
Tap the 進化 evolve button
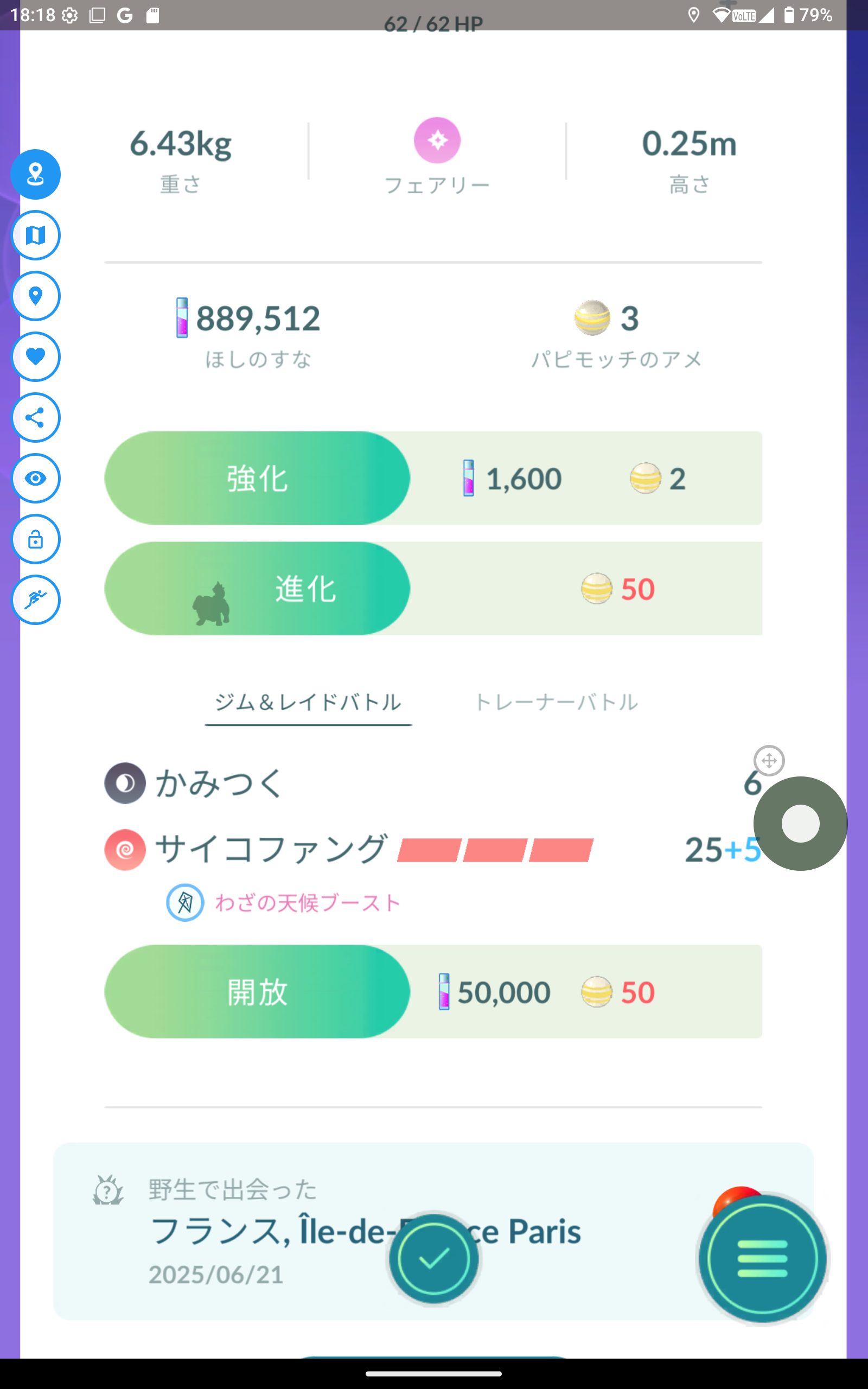point(257,589)
